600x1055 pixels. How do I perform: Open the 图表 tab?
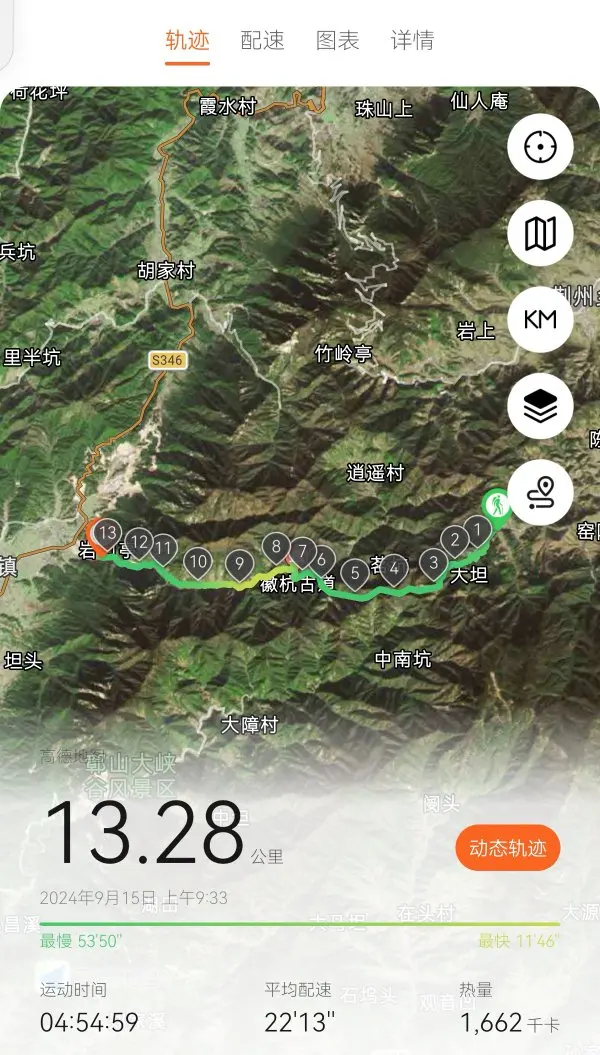(338, 40)
